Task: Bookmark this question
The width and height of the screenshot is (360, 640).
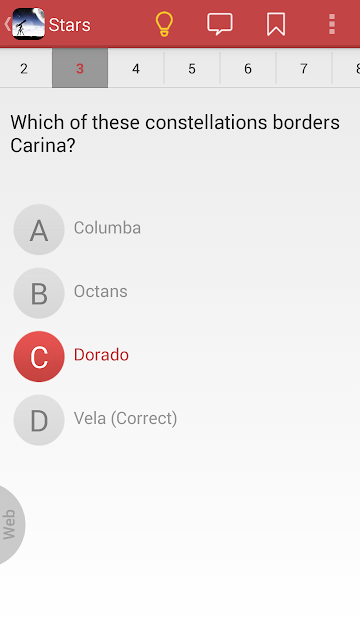Action: coord(276,24)
